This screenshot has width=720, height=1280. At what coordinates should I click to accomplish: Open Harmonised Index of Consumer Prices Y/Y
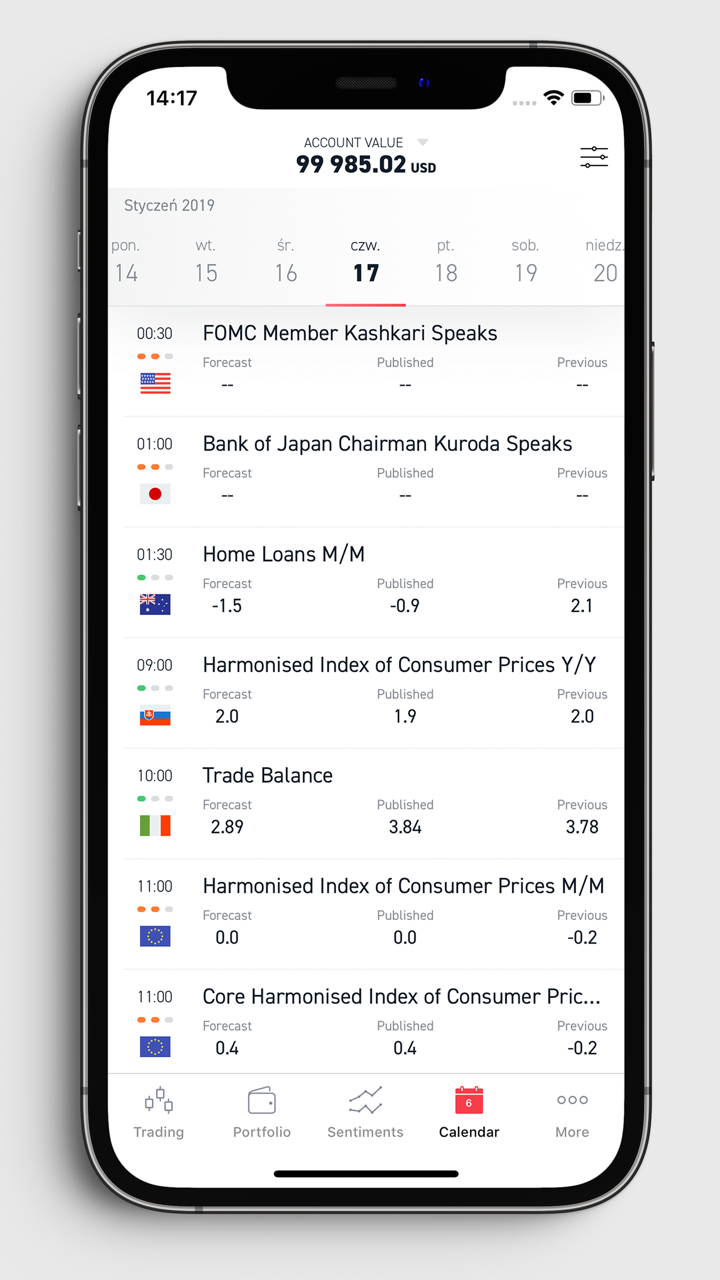click(400, 665)
